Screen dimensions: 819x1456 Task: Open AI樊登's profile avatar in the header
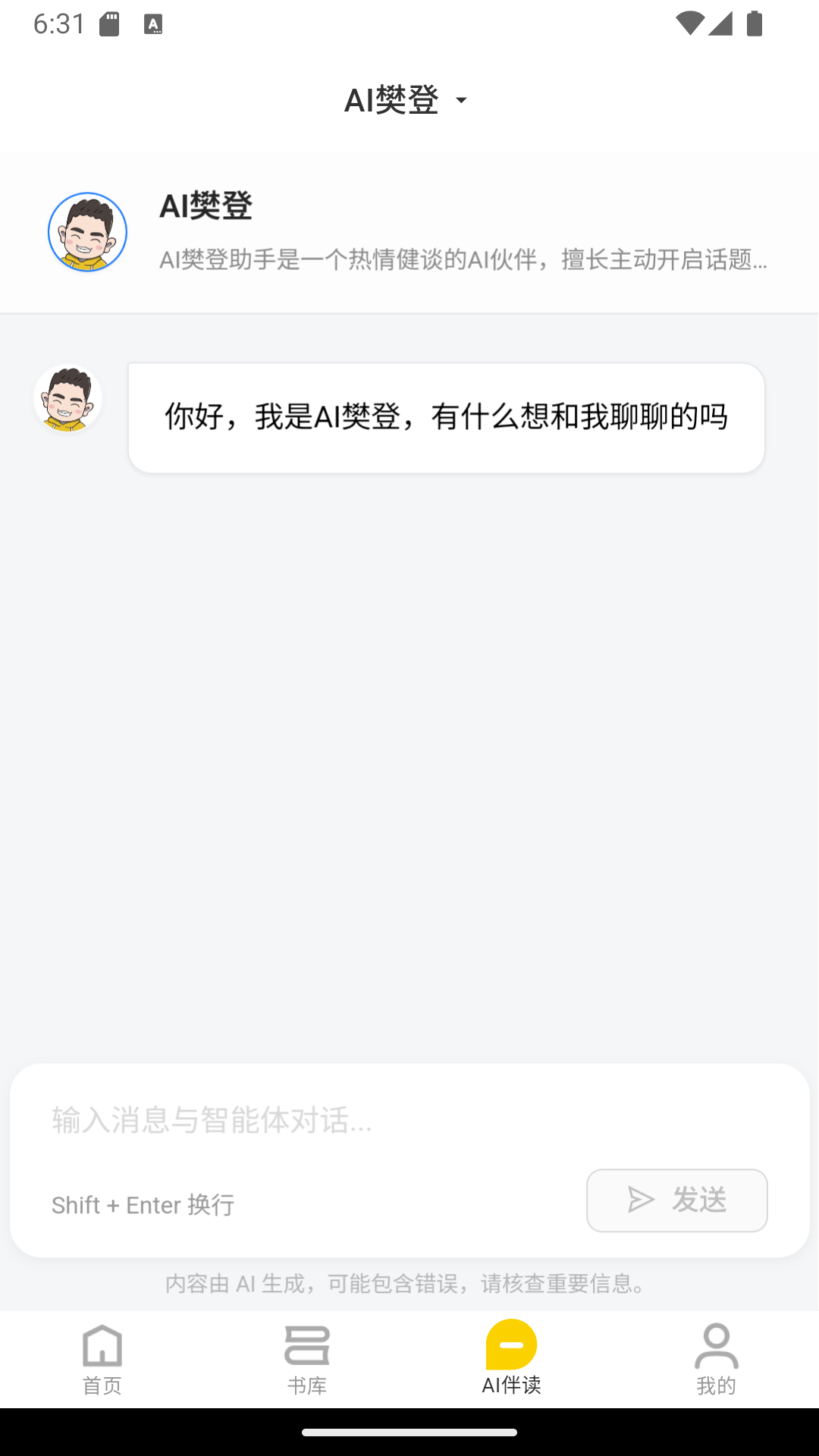click(87, 231)
